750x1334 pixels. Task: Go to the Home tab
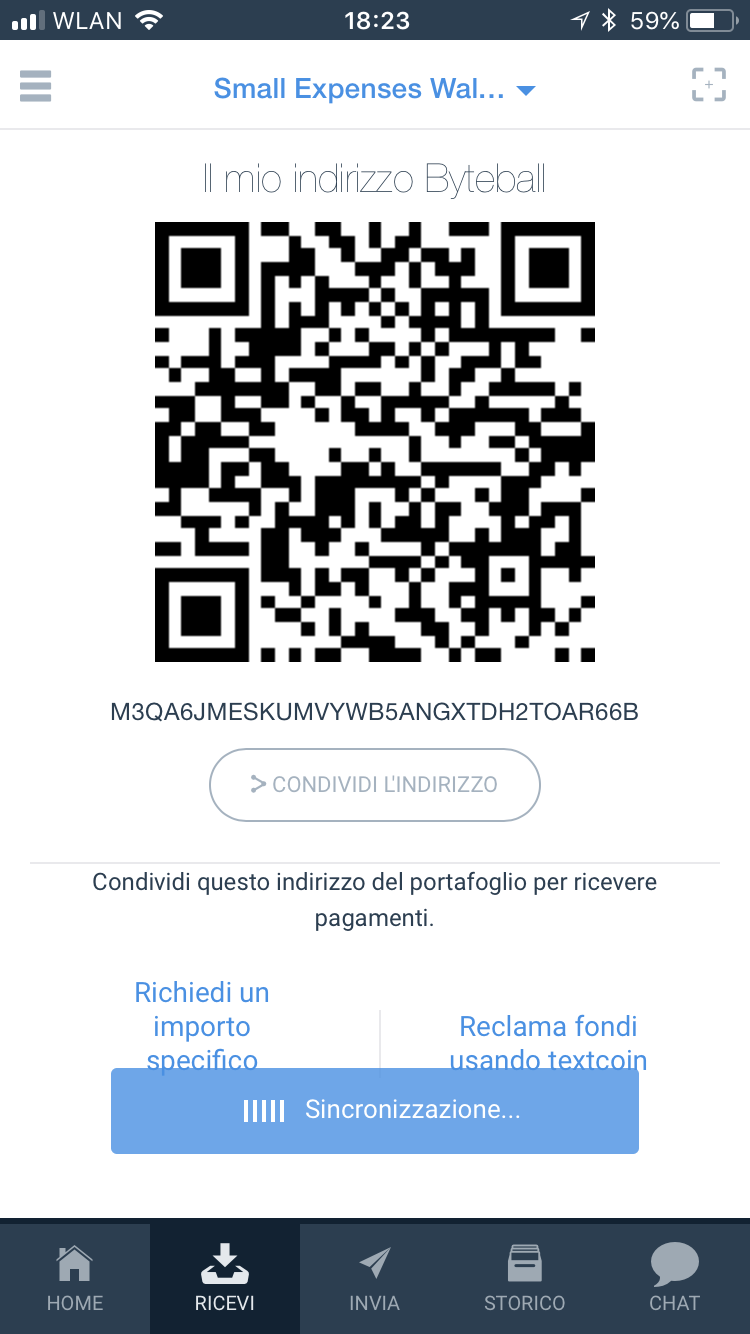(75, 1279)
